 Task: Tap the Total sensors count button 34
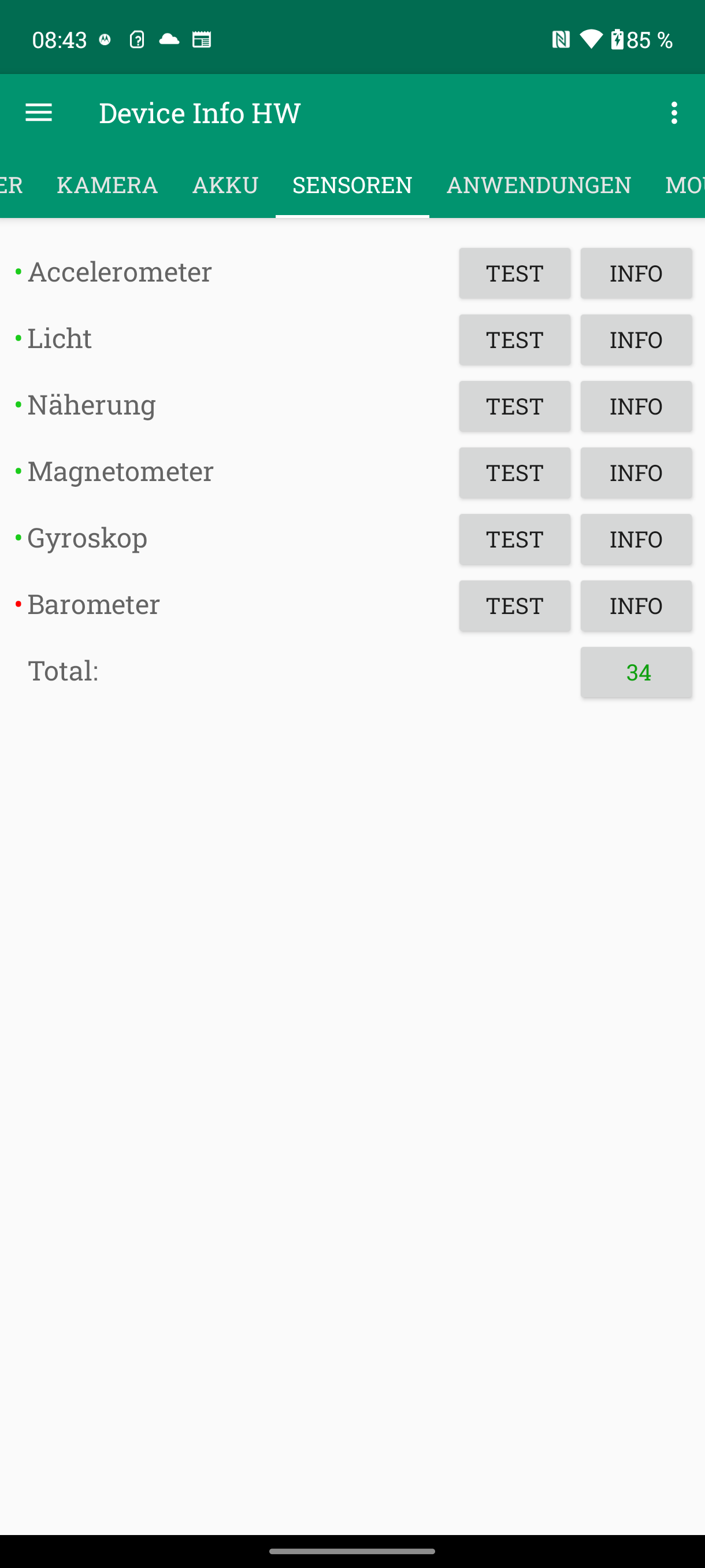click(x=636, y=672)
